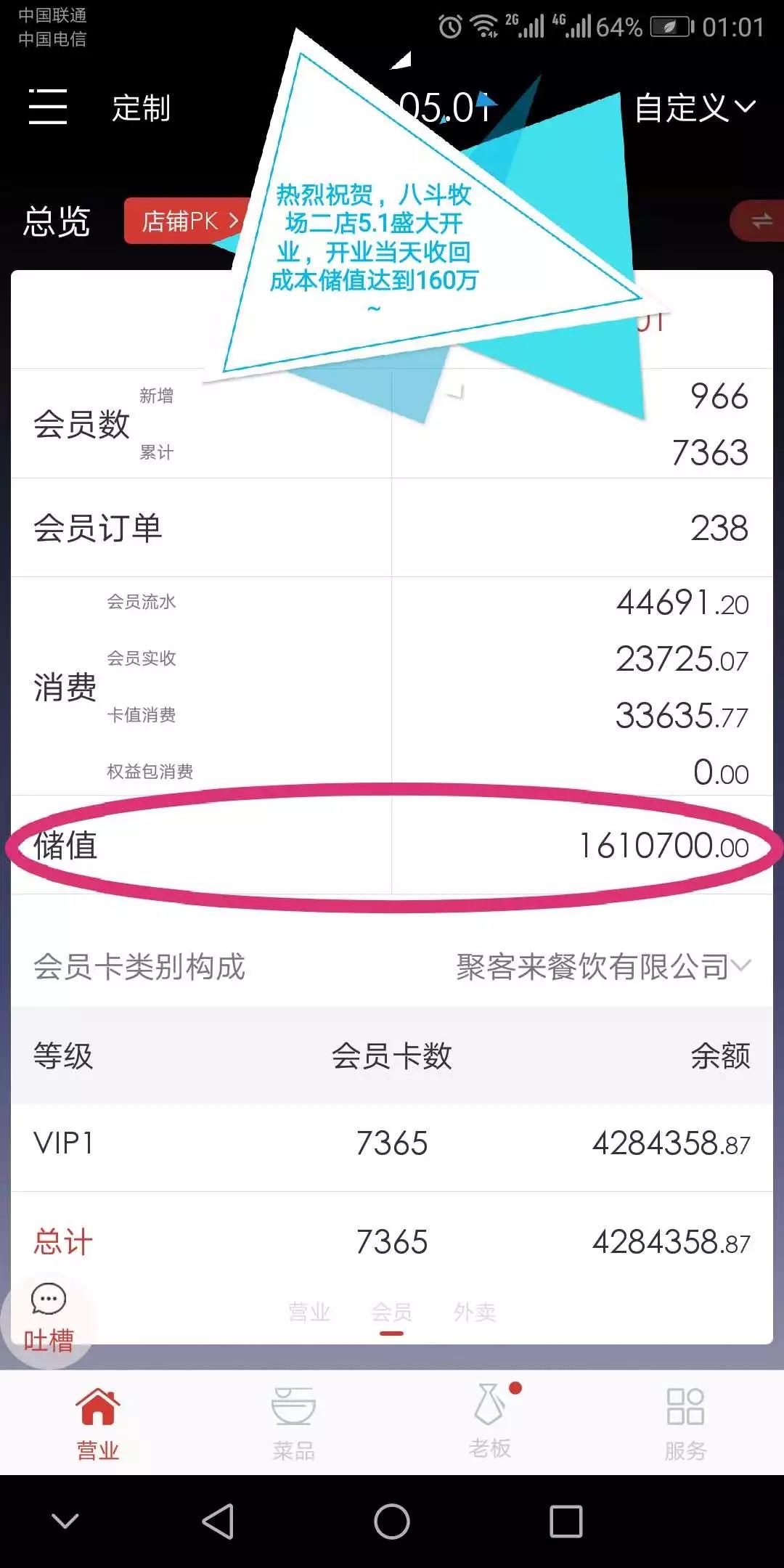Open the hamburger menu
Image resolution: width=784 pixels, height=1568 pixels.
[48, 107]
